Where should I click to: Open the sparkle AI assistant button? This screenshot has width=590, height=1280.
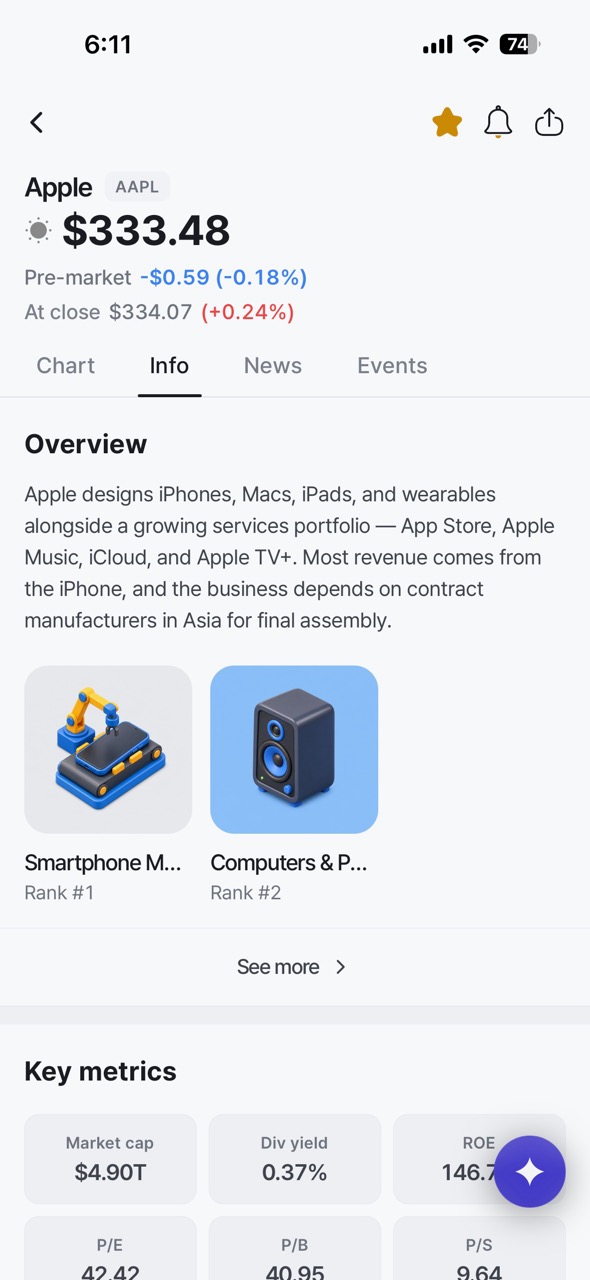pos(530,1172)
